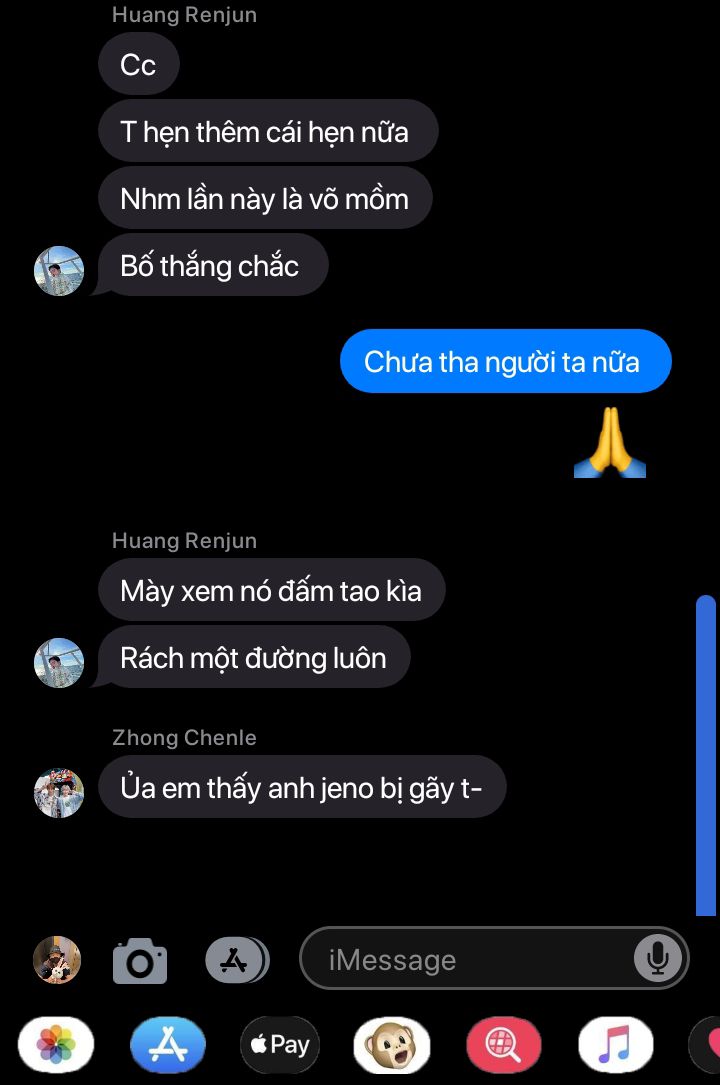The width and height of the screenshot is (720, 1085).
Task: Open the #images search app
Action: (x=504, y=1046)
